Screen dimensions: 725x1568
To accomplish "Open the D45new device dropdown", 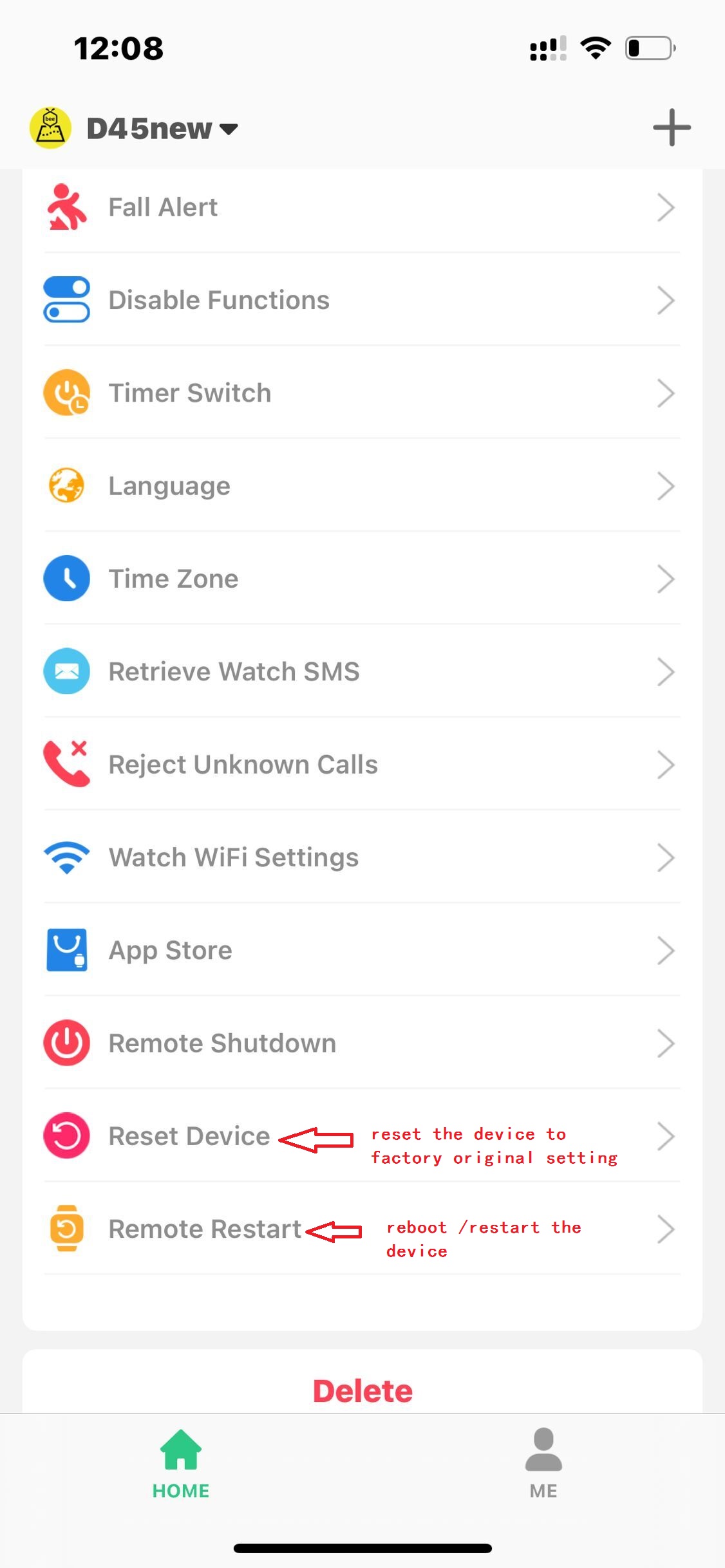I will (161, 128).
